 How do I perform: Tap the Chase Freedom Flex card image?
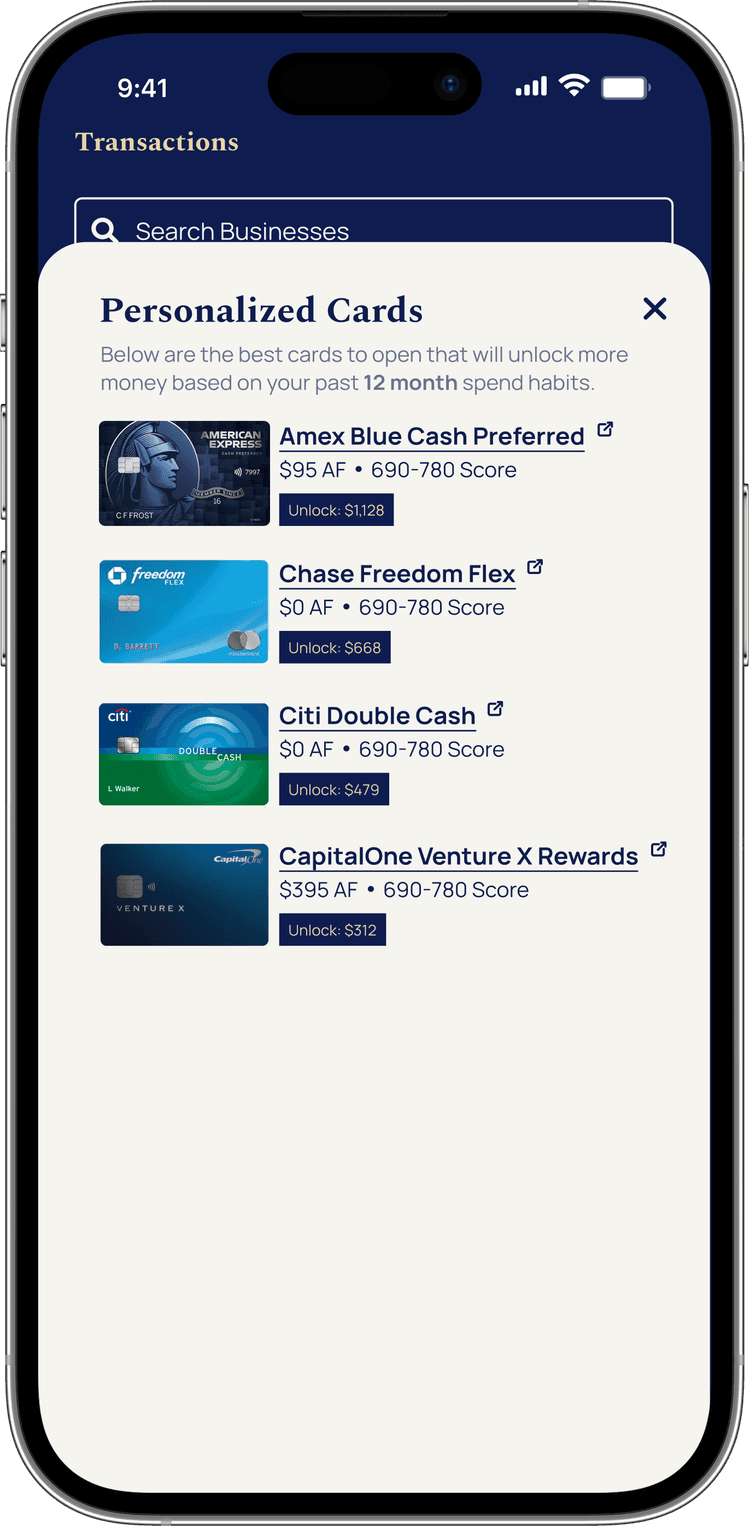click(184, 611)
